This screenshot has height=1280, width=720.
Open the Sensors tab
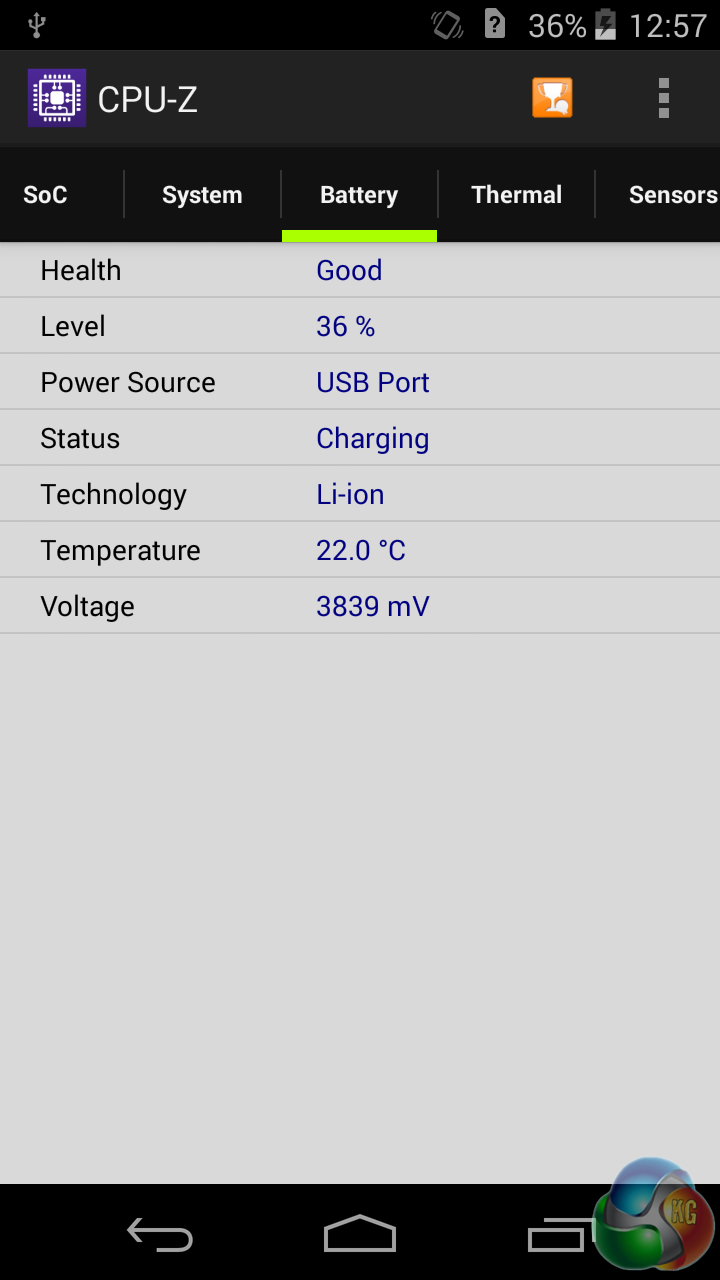pos(670,195)
